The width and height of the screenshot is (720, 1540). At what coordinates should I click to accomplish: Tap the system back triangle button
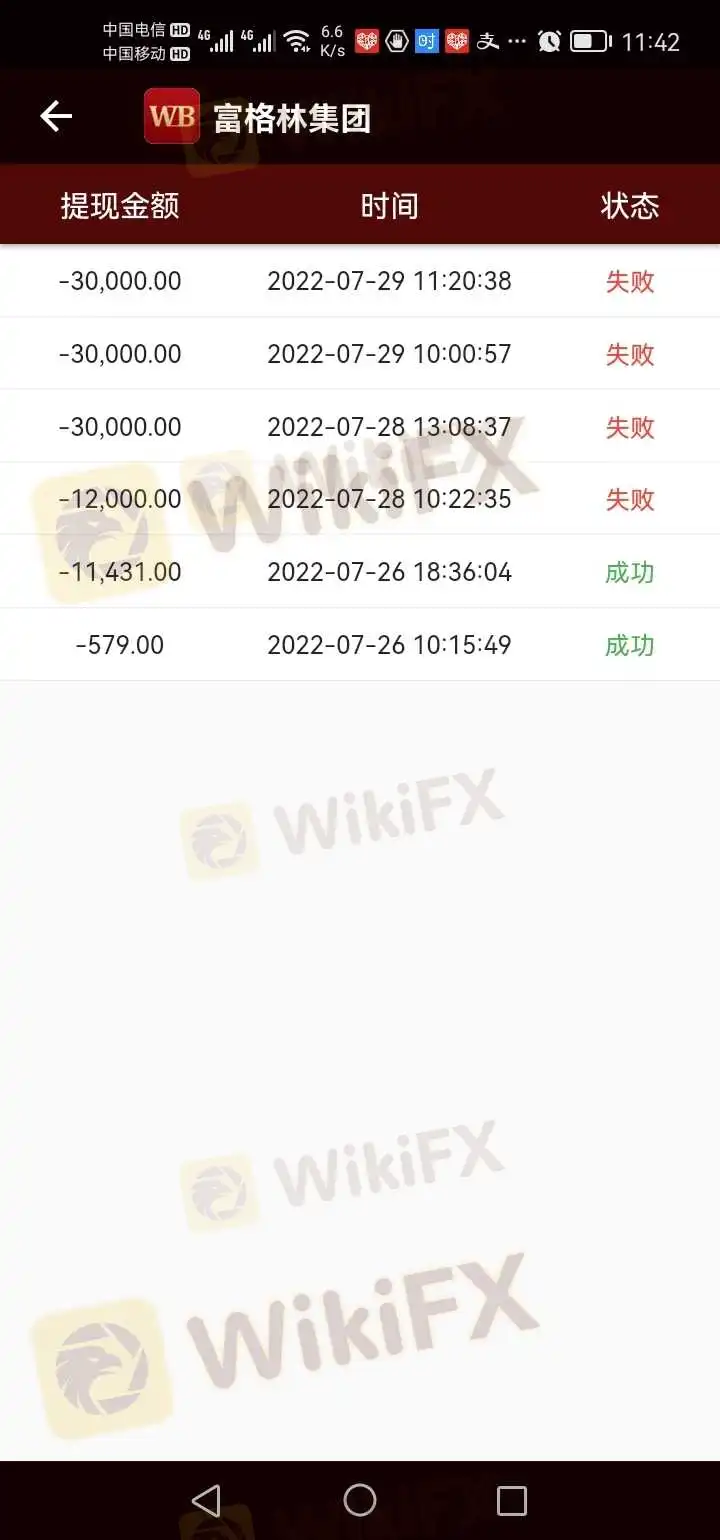pos(206,1500)
